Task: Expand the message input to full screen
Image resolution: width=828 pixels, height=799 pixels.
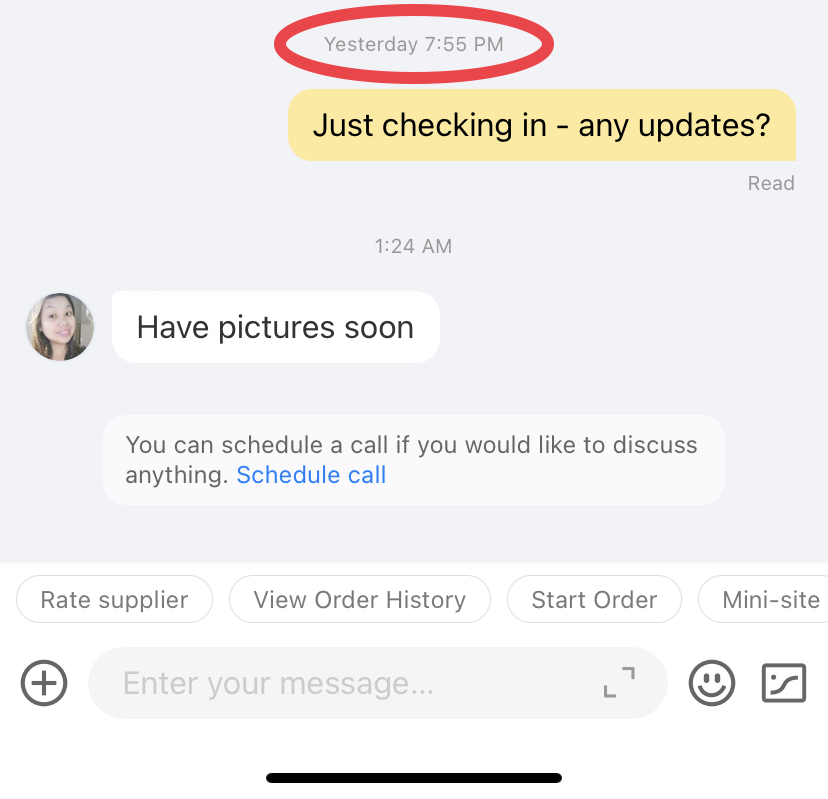Action: 620,683
